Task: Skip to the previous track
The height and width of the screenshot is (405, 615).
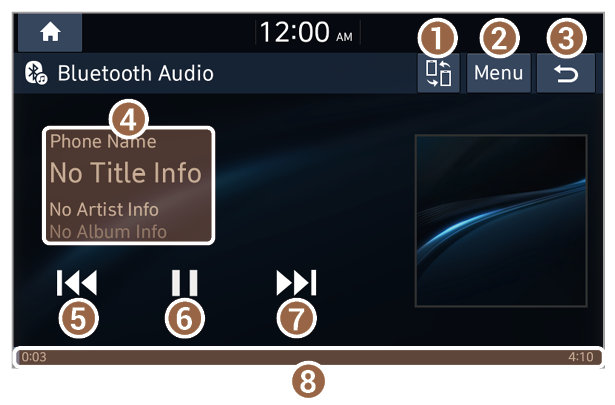Action: point(77,284)
